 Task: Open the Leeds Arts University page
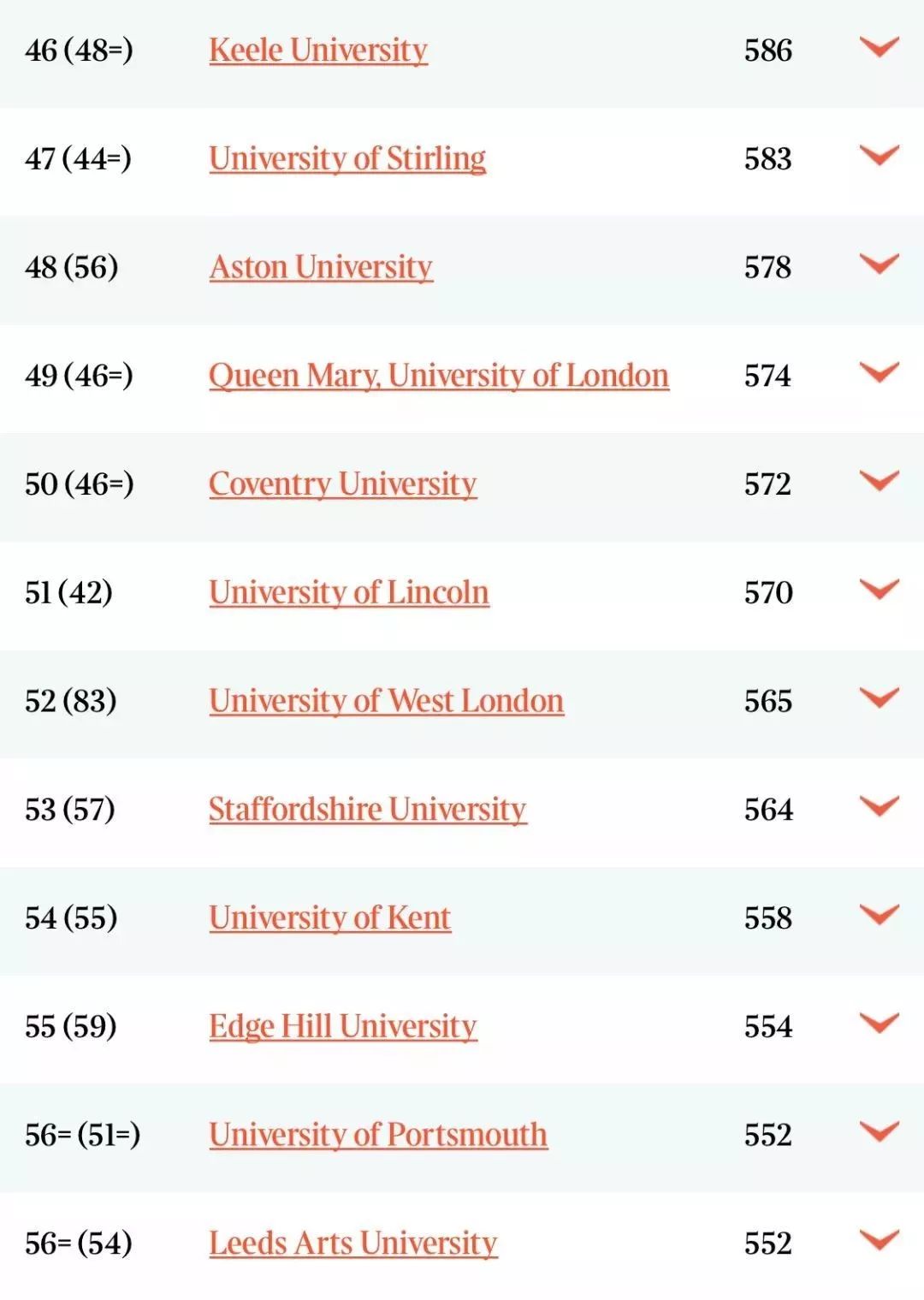(354, 1244)
